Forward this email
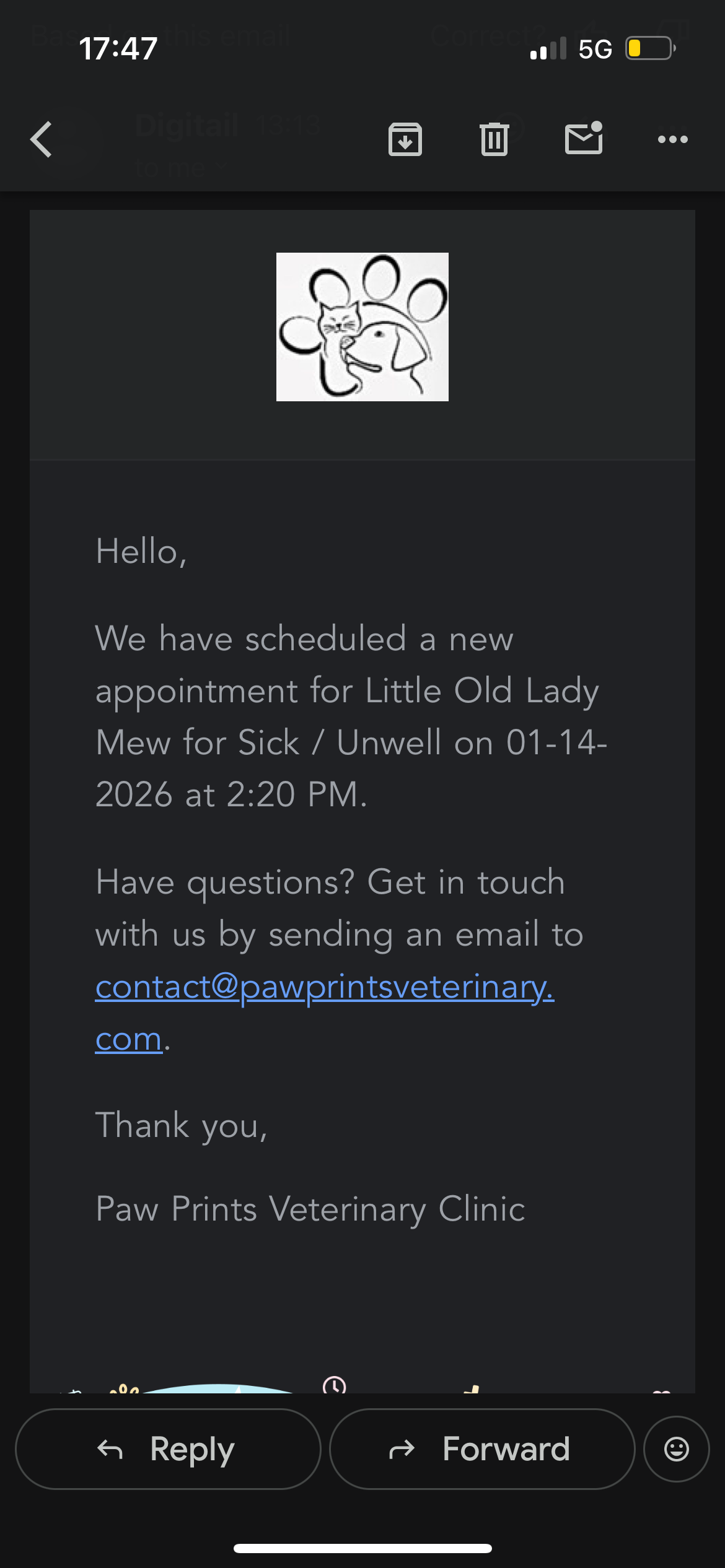The width and height of the screenshot is (725, 1568). 482,1448
